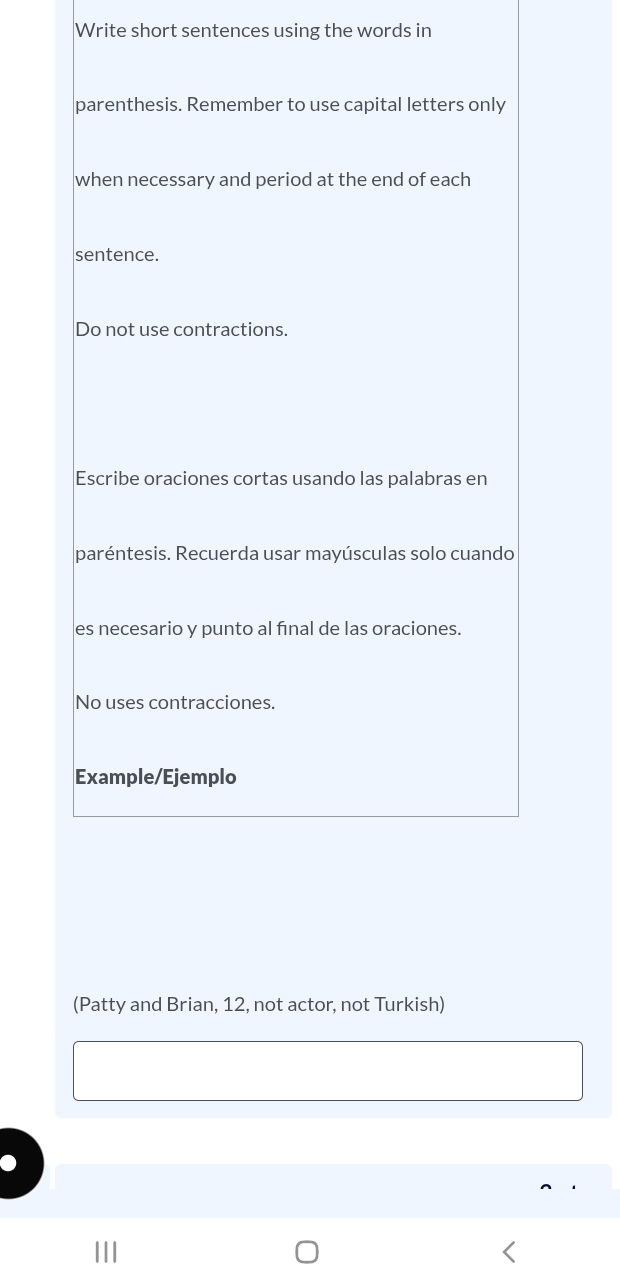Tap the answer field under Patty and Brian prompt
The image size is (620, 1286).
[327, 1071]
